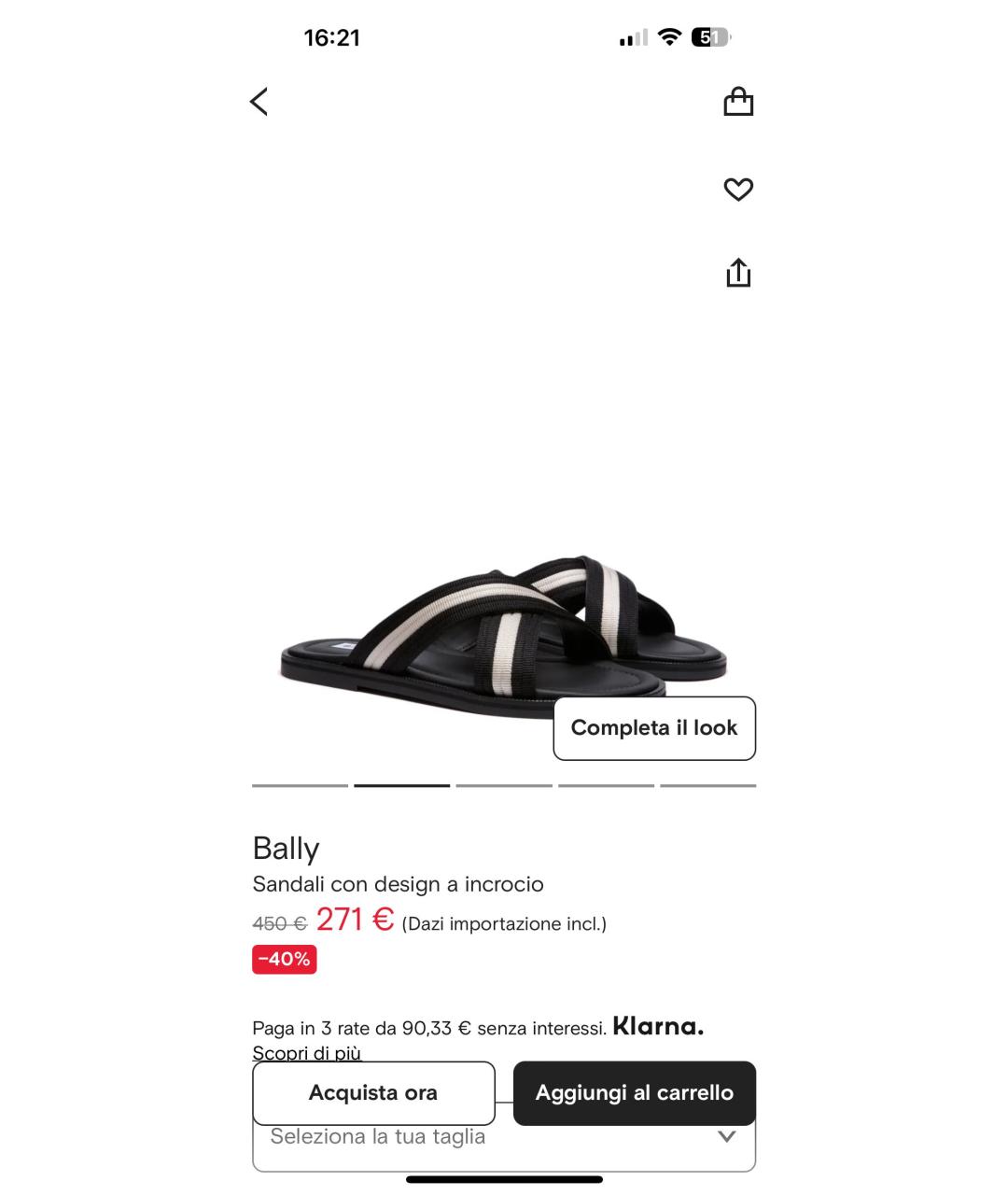Tap Acquista ora button
Viewport: 1008px width, 1195px height.
tap(373, 1092)
